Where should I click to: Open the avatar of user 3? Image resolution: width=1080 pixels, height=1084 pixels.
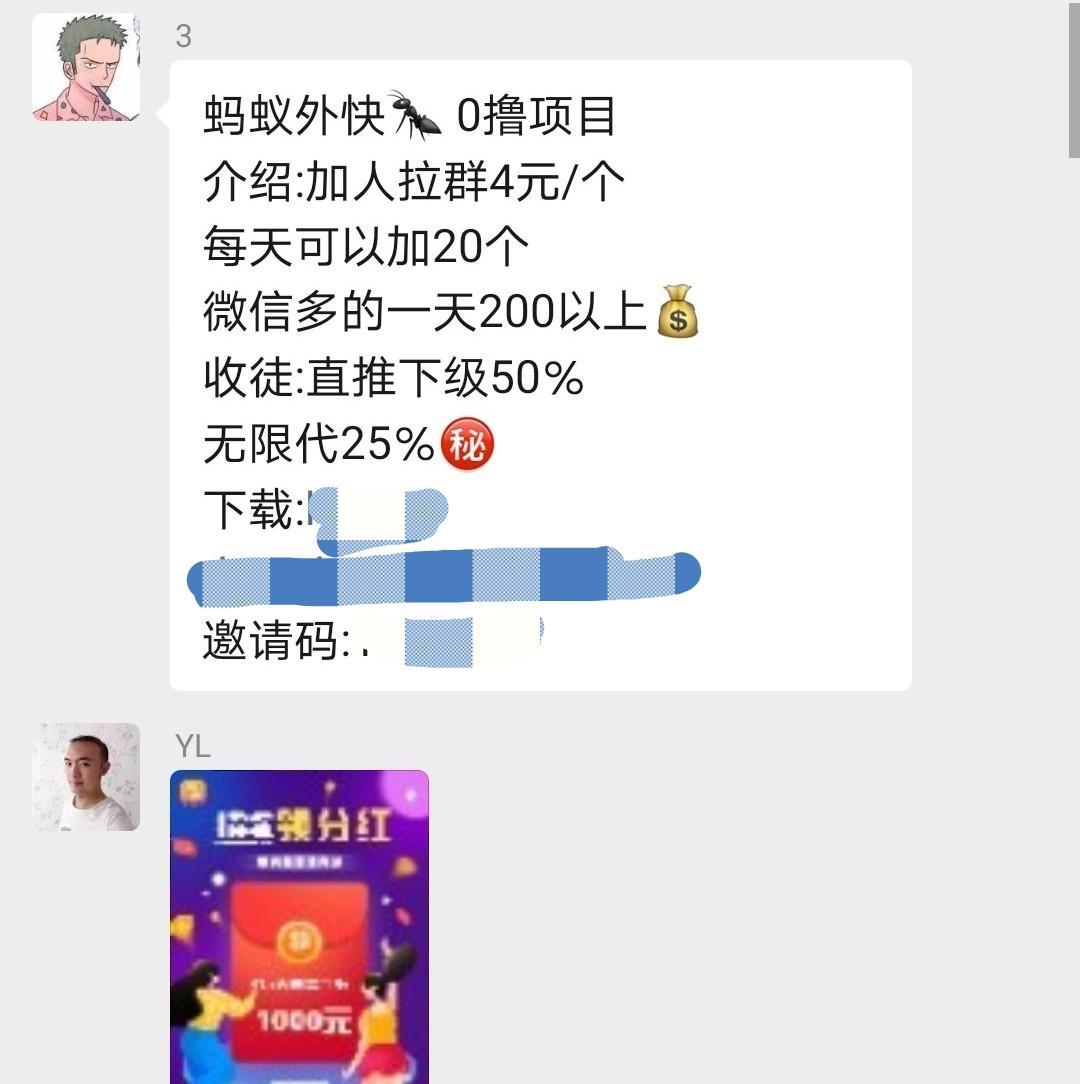point(86,67)
